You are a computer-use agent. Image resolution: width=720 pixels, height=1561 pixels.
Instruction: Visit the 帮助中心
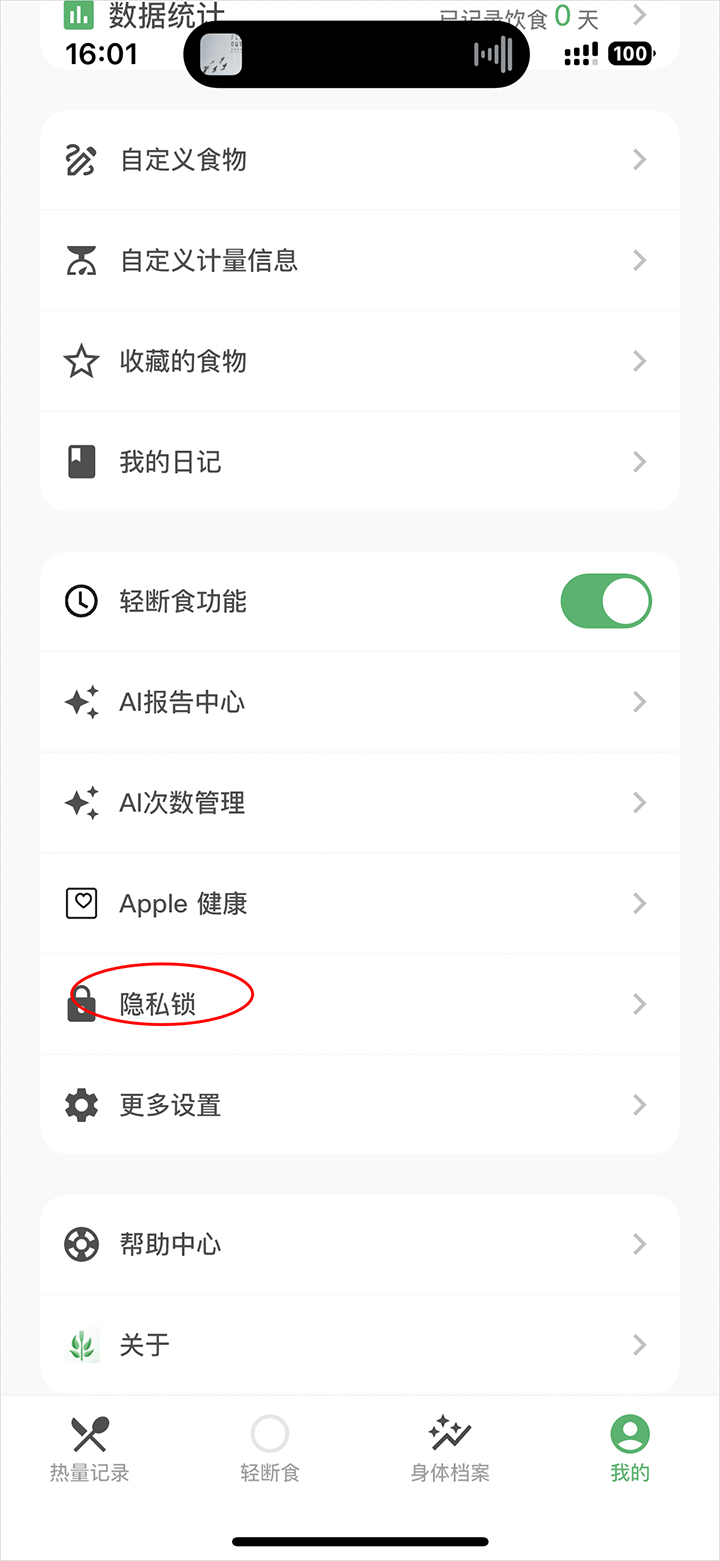(x=360, y=1245)
